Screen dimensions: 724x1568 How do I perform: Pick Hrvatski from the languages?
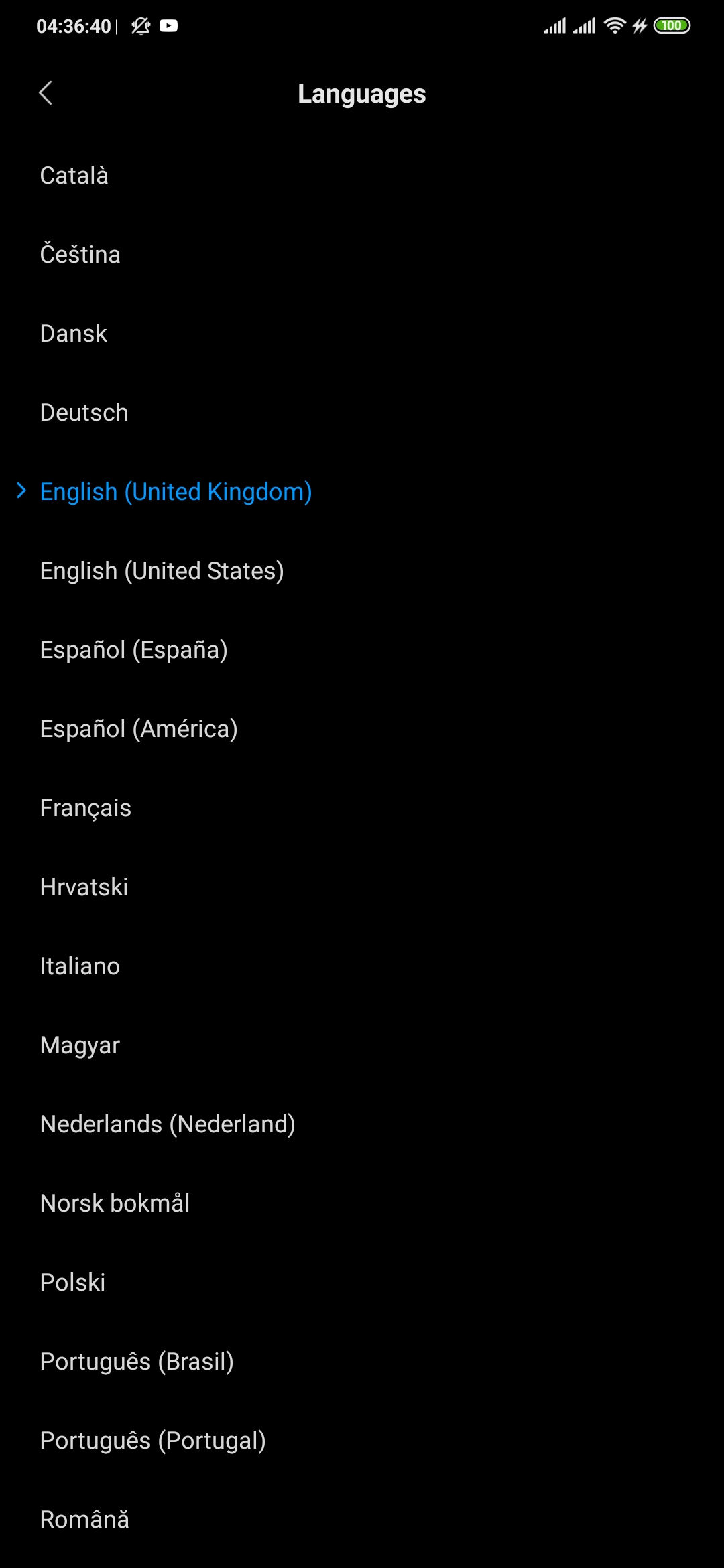pyautogui.click(x=362, y=887)
